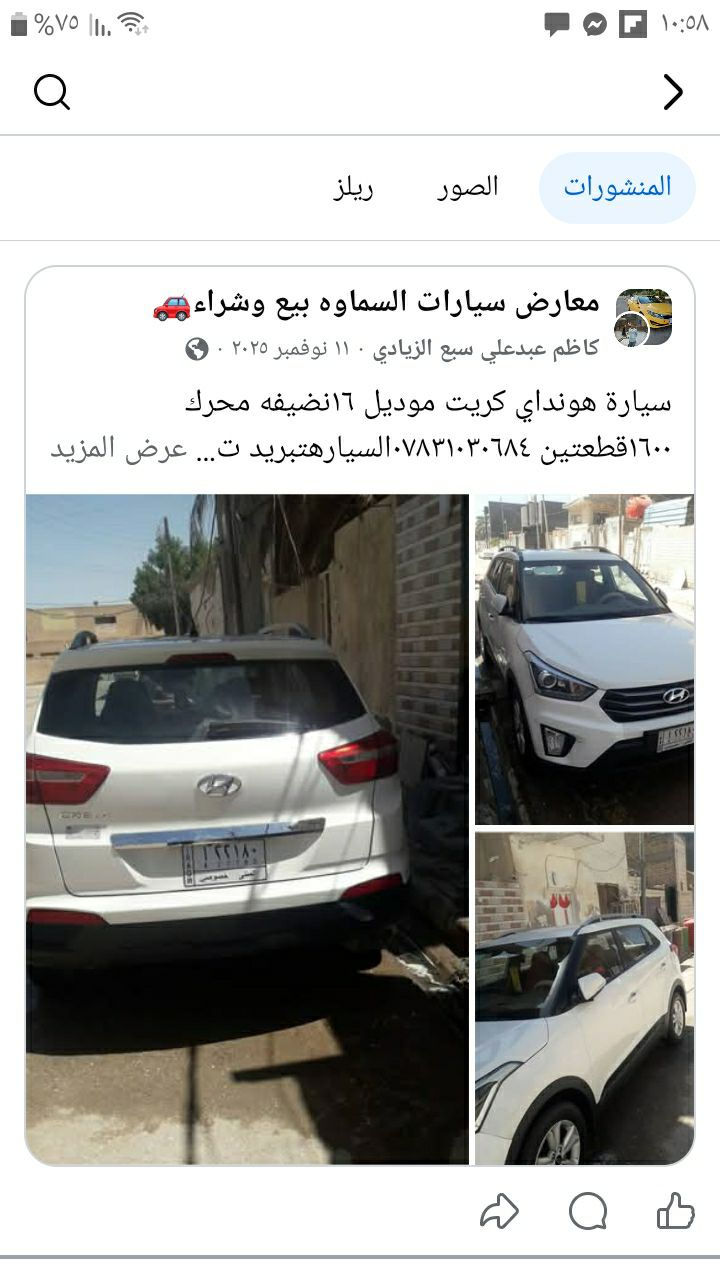
Task: Switch to the الصور tab
Action: click(x=467, y=187)
